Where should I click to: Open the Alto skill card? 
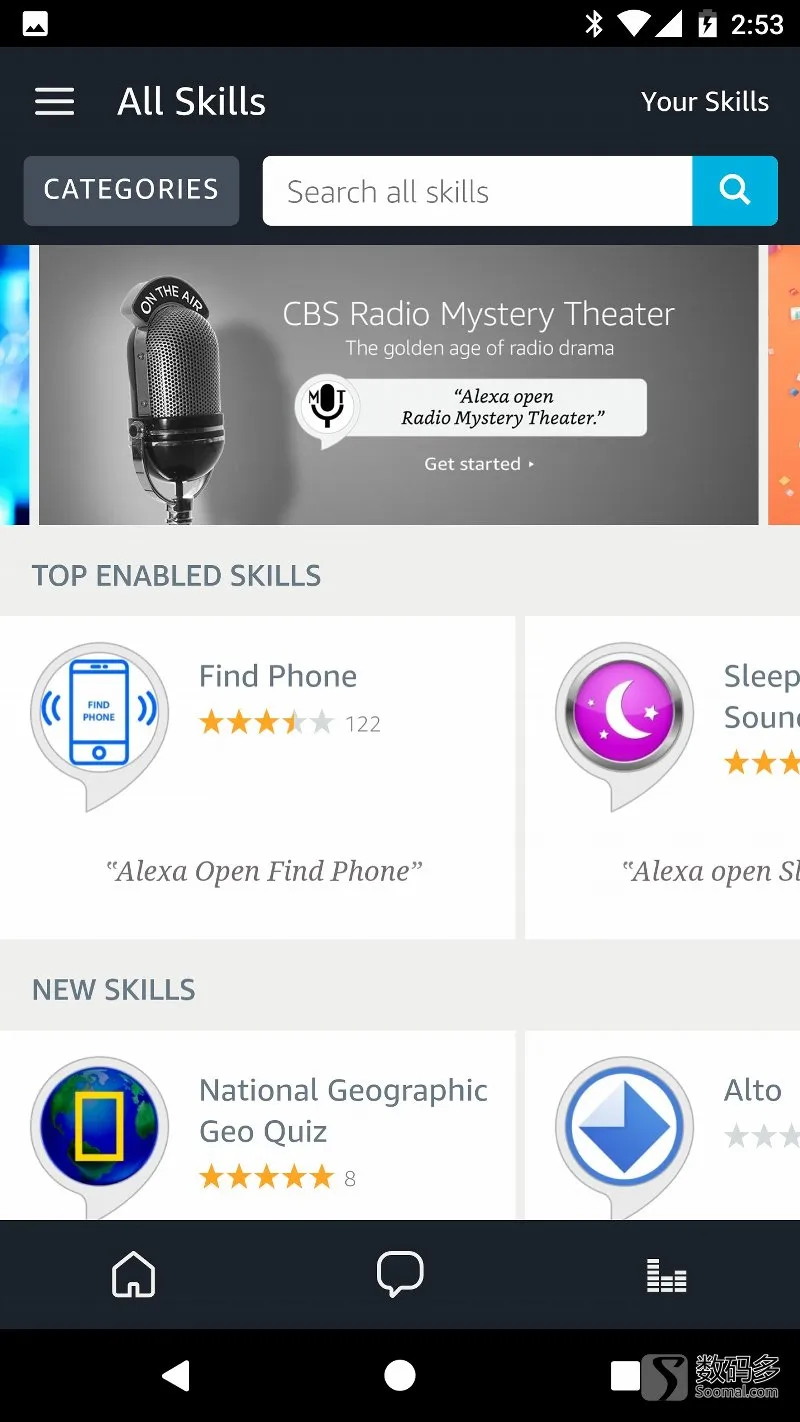(662, 1128)
